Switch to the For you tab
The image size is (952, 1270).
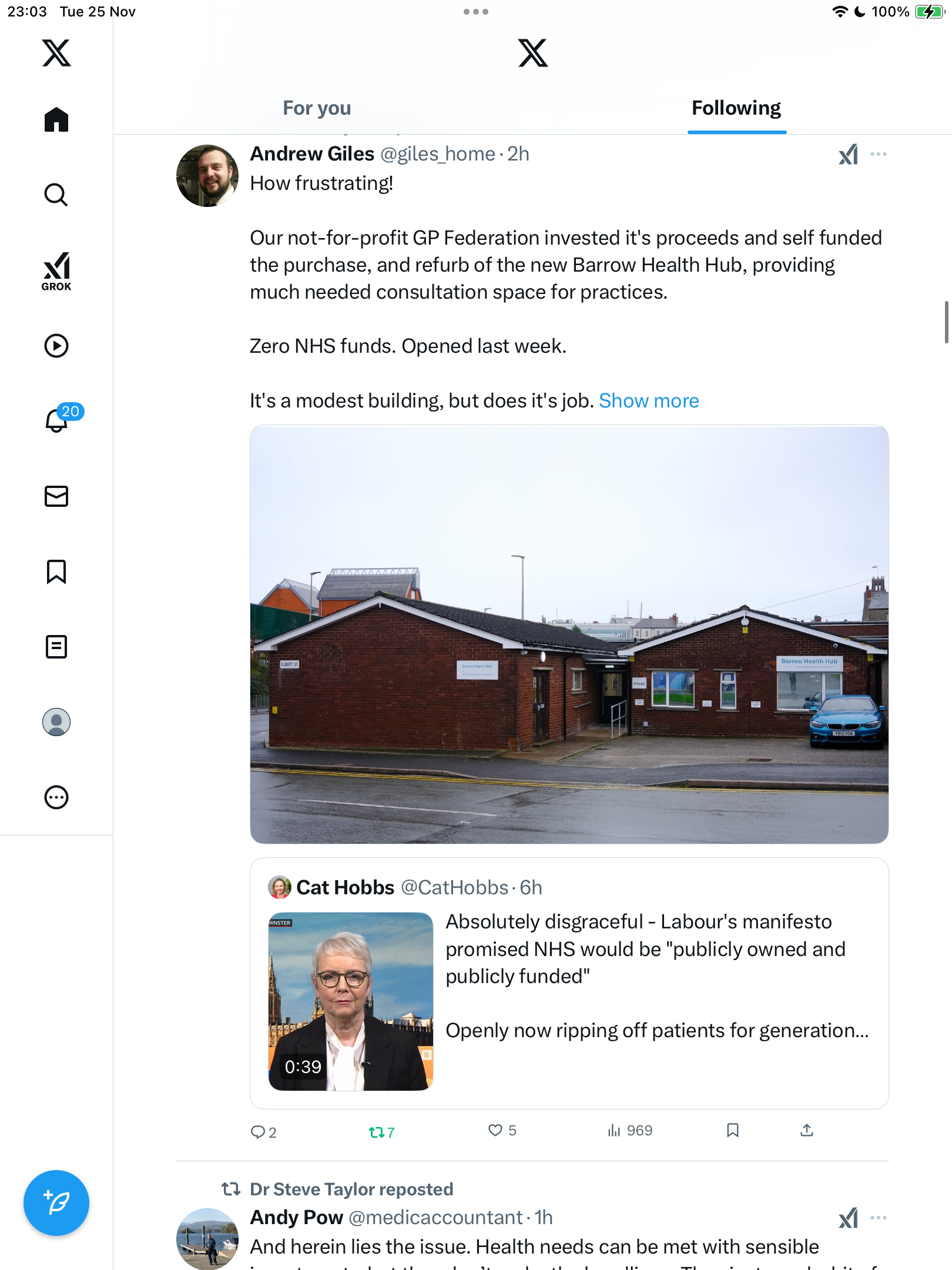tap(317, 108)
